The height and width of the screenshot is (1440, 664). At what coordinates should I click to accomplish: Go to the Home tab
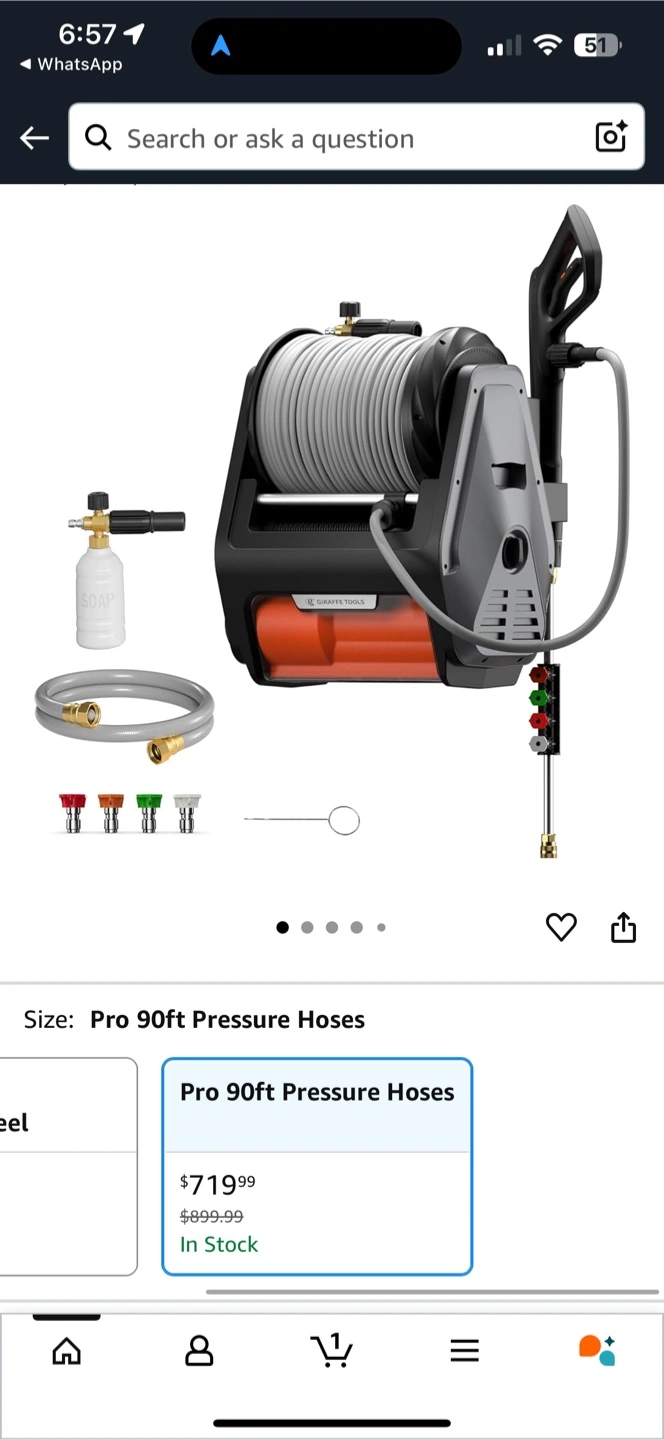click(x=67, y=1352)
